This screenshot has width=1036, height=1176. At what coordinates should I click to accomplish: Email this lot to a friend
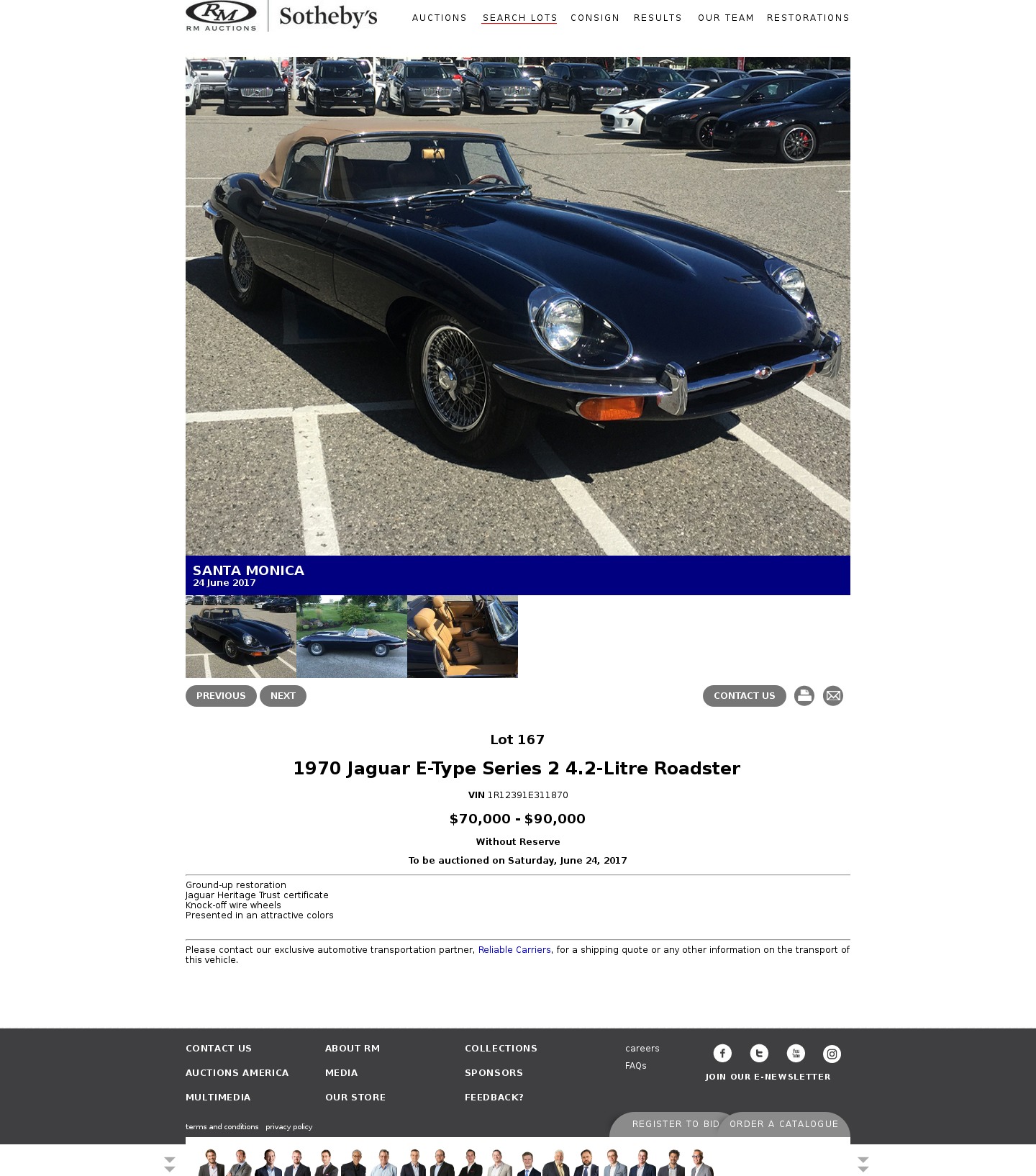pyautogui.click(x=833, y=696)
